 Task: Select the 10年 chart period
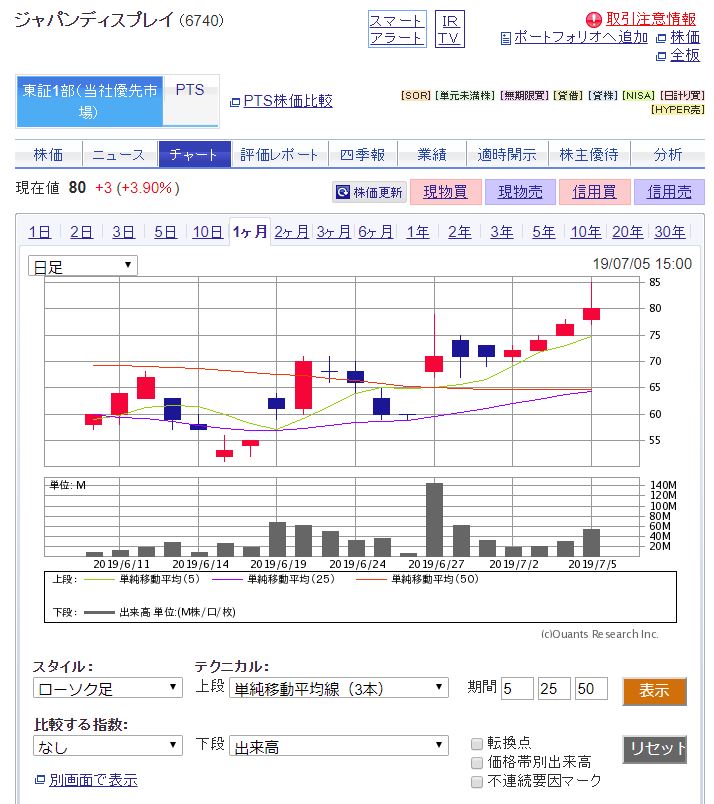pyautogui.click(x=586, y=232)
